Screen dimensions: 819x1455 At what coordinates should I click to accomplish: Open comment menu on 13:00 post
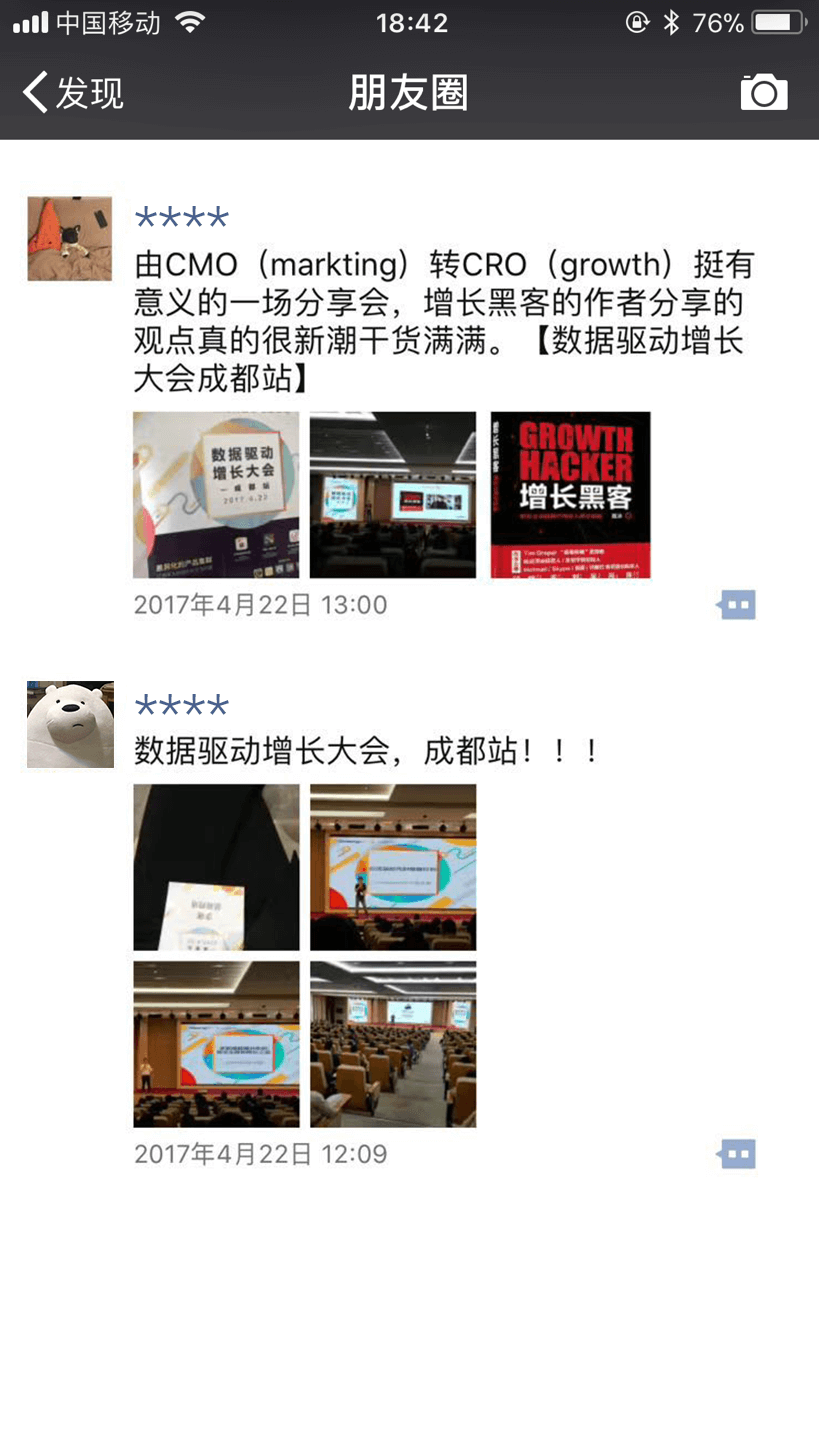click(x=737, y=605)
